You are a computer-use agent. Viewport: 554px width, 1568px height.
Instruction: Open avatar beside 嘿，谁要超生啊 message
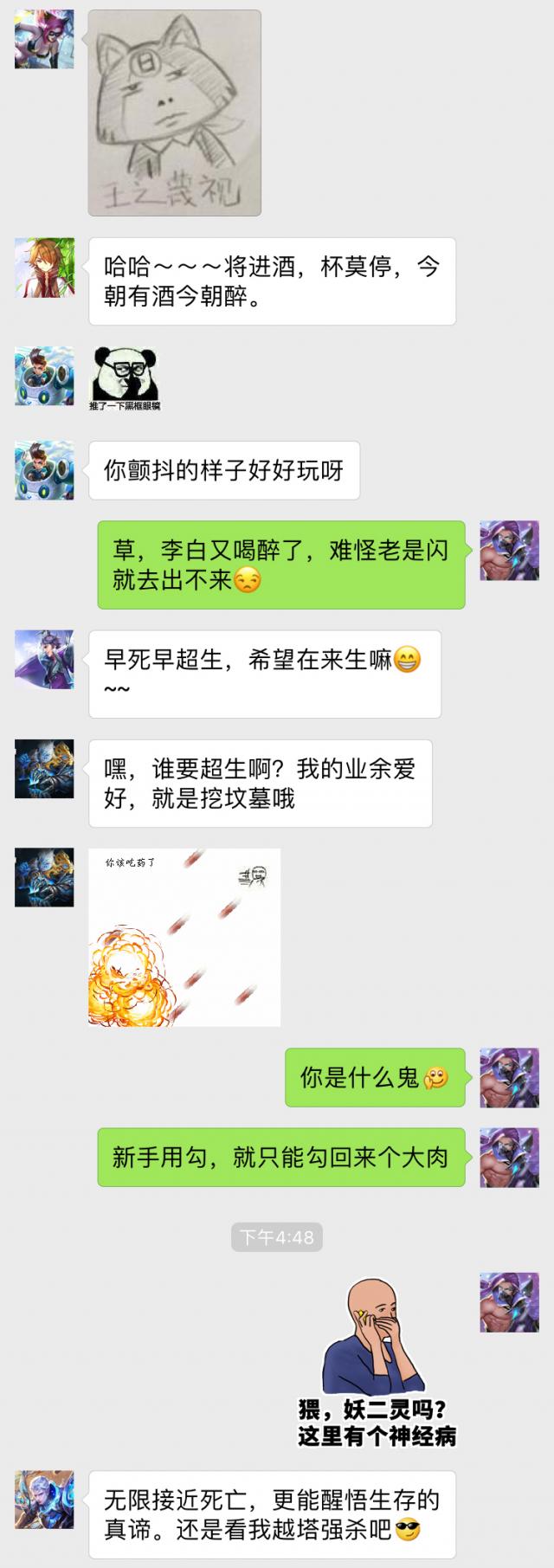coord(44,769)
